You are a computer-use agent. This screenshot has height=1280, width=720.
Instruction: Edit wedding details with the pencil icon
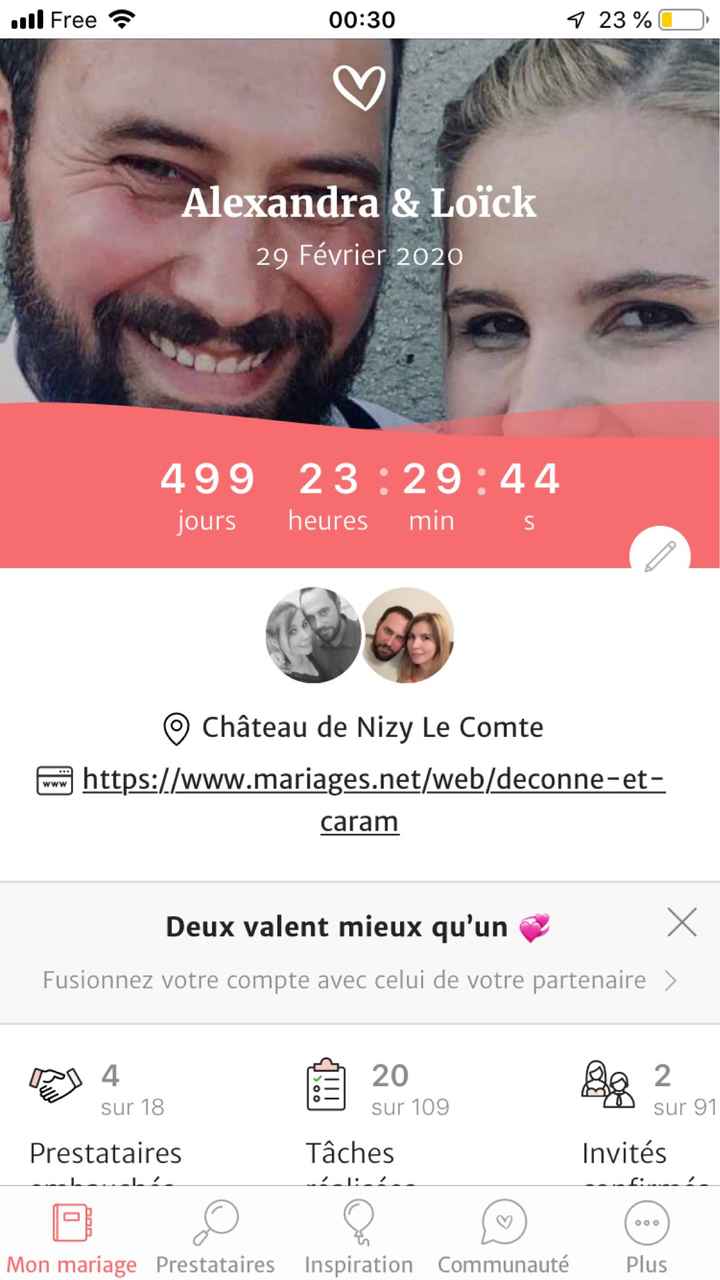tap(660, 556)
